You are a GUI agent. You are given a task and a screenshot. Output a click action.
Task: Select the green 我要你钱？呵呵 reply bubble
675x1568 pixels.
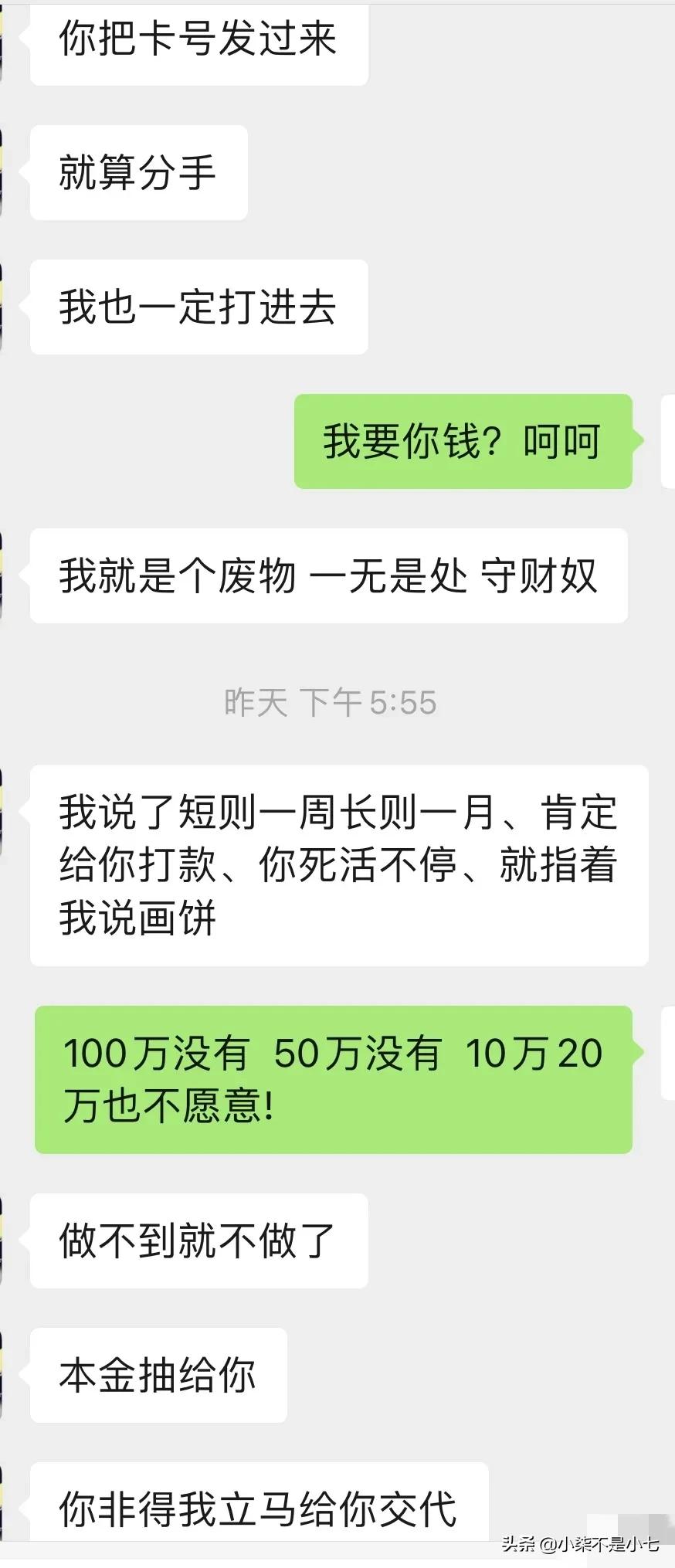[x=462, y=442]
